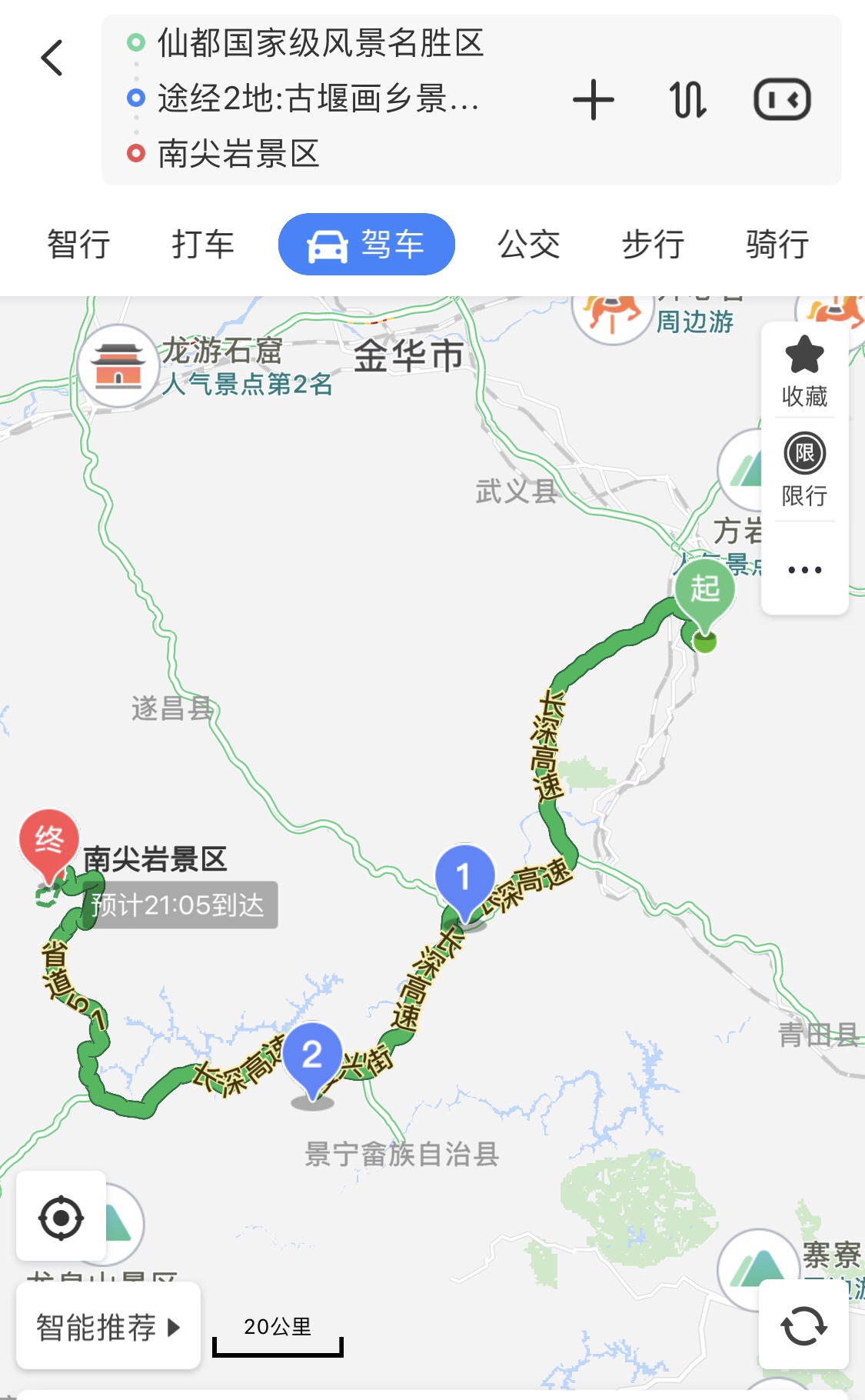Center the map on my location
This screenshot has width=865, height=1400.
coord(61,1218)
